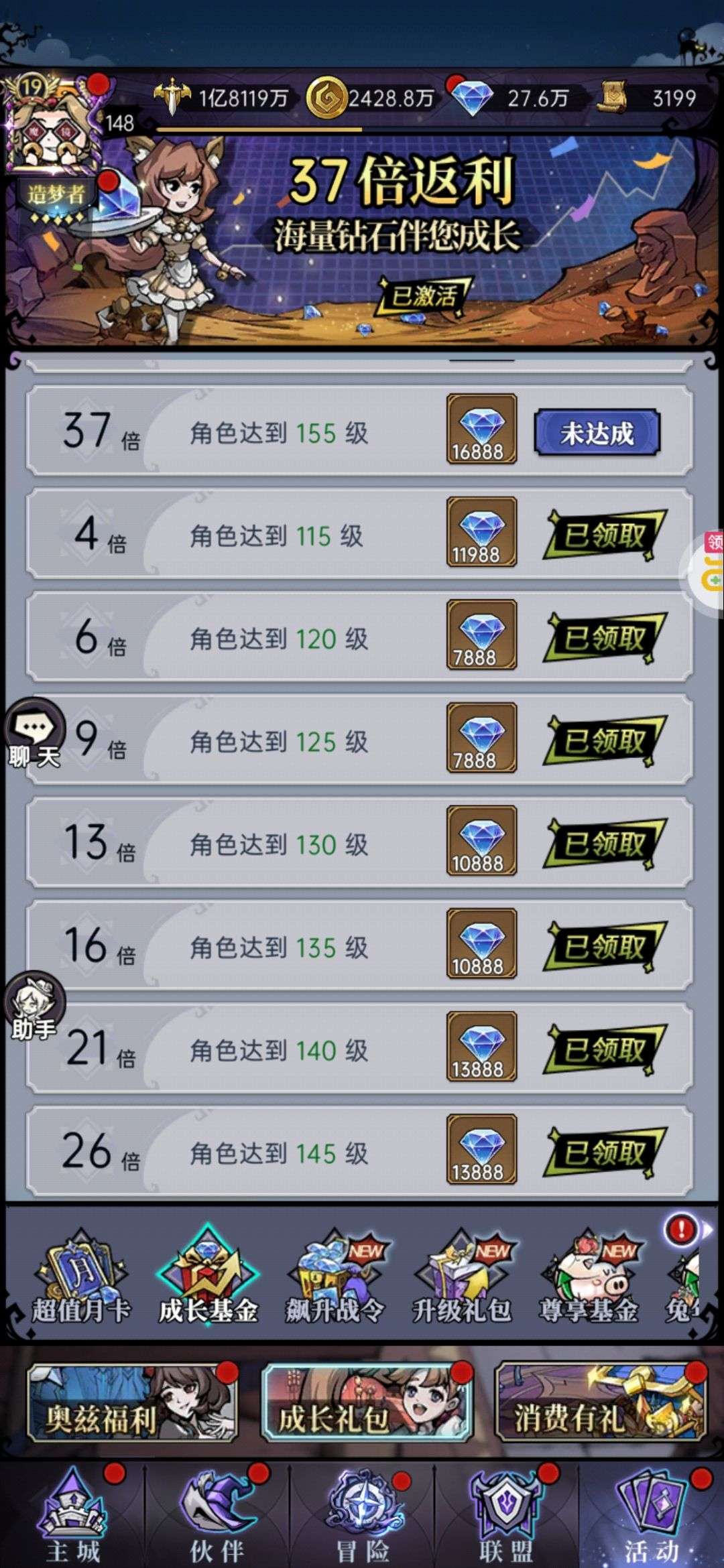Image resolution: width=724 pixels, height=1568 pixels.
Task: Tap the 16888 diamond reward icon
Action: [481, 429]
